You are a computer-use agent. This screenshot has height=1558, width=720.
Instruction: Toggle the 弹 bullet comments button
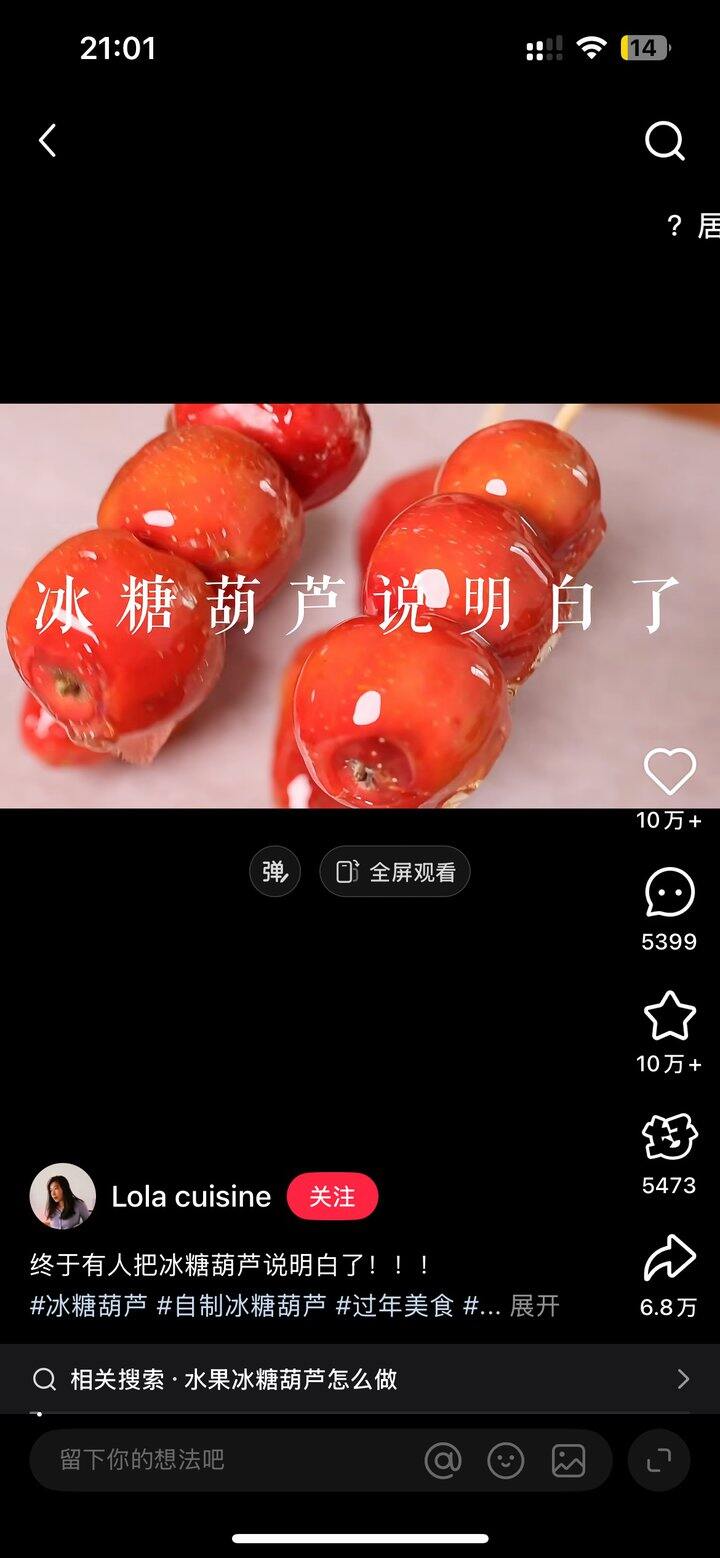(x=275, y=872)
